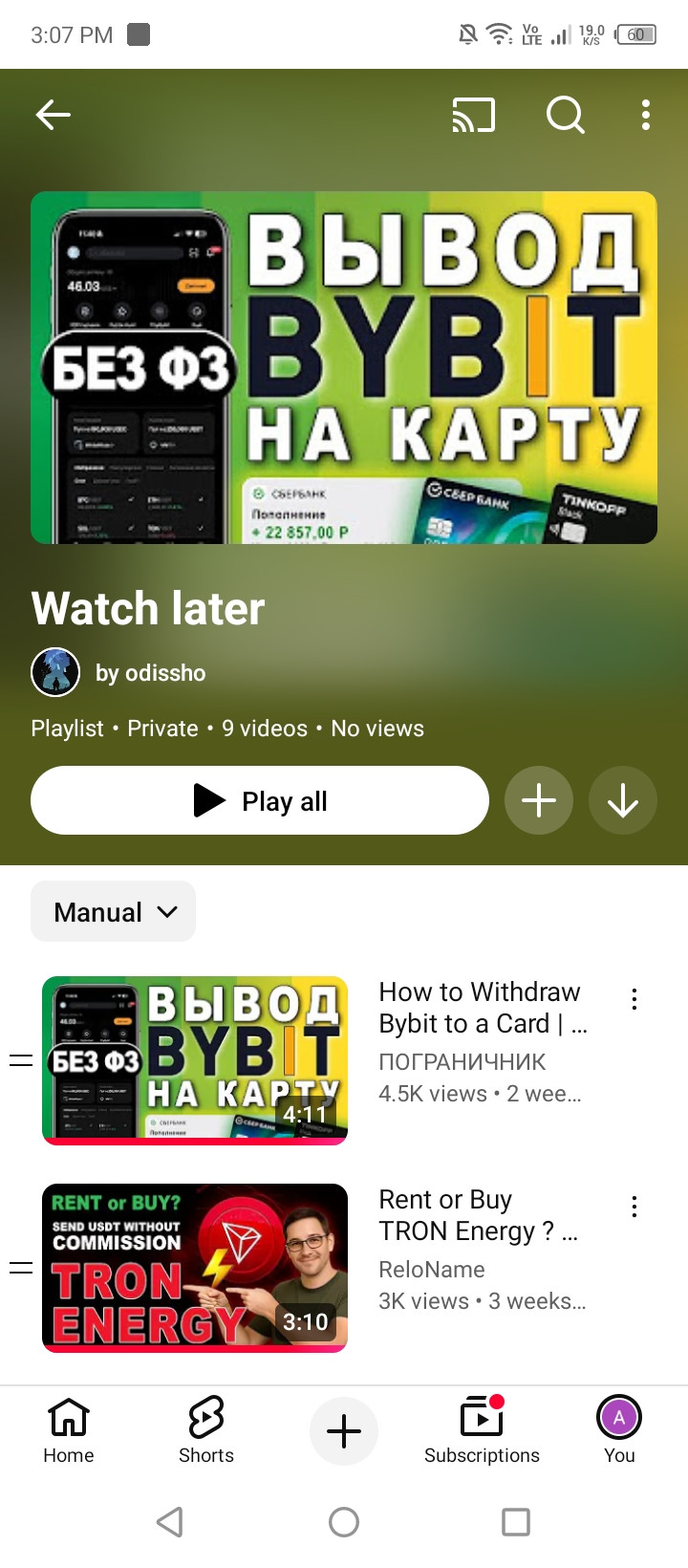Go back using the top arrow
The image size is (688, 1568).
54,116
